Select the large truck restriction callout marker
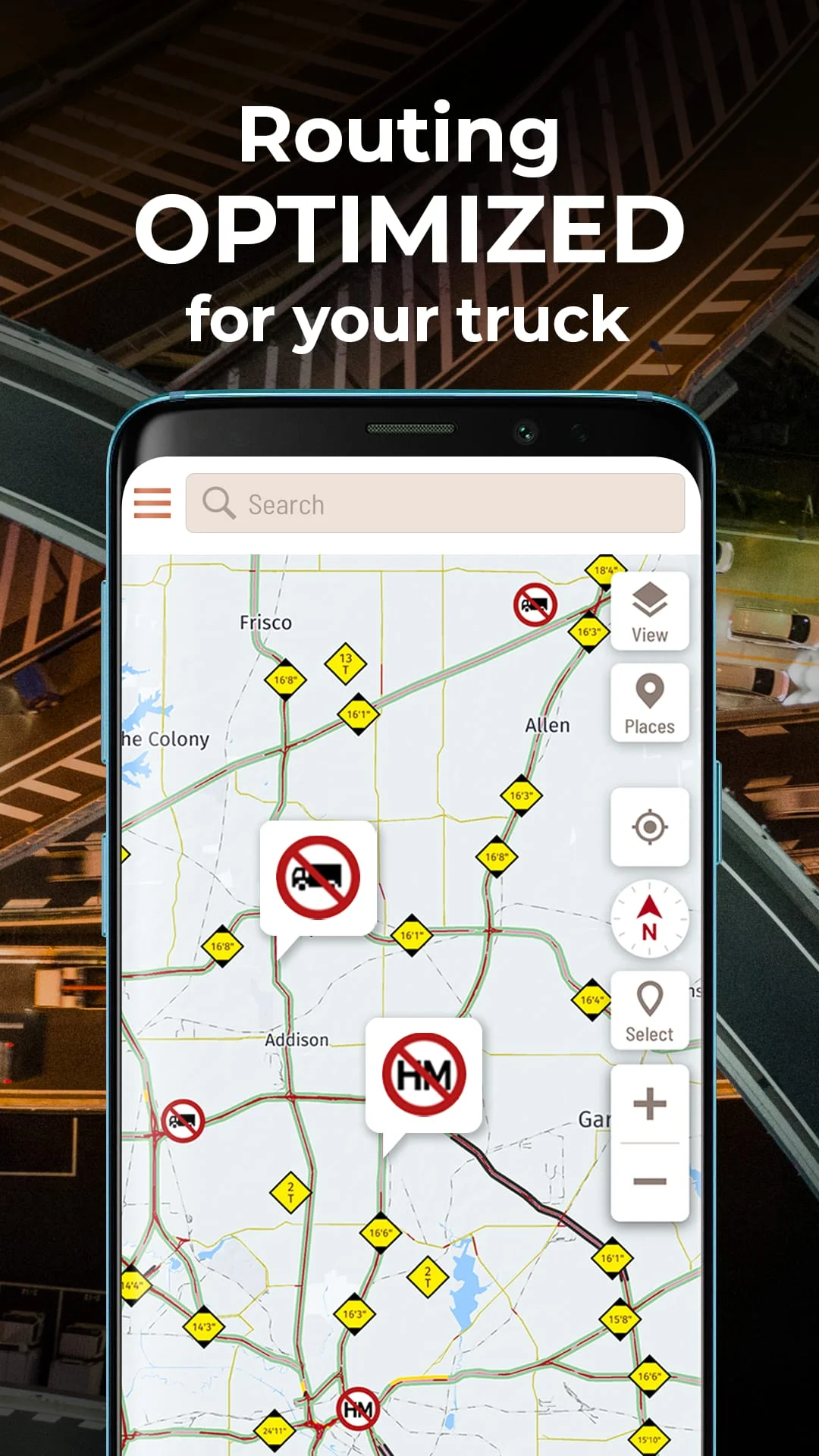Screen dimensions: 819x1456 pyautogui.click(x=318, y=878)
